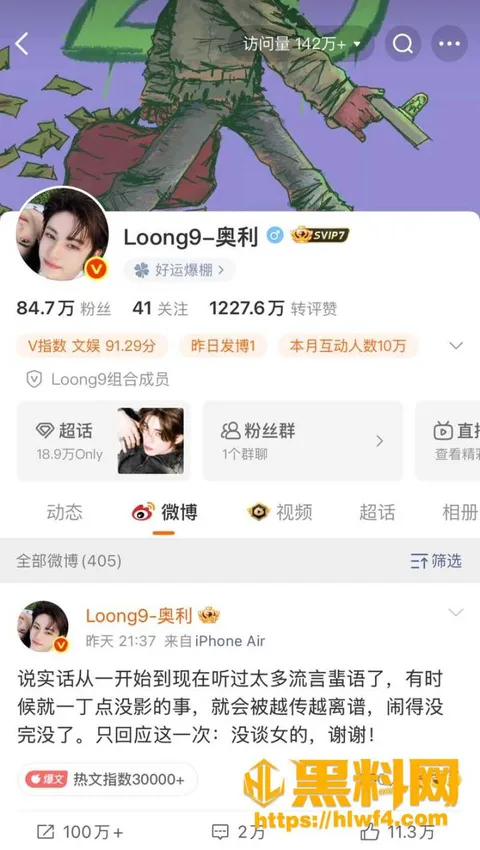The image size is (480, 850).
Task: Tap the 好运爆棚 chip
Action: [x=180, y=269]
